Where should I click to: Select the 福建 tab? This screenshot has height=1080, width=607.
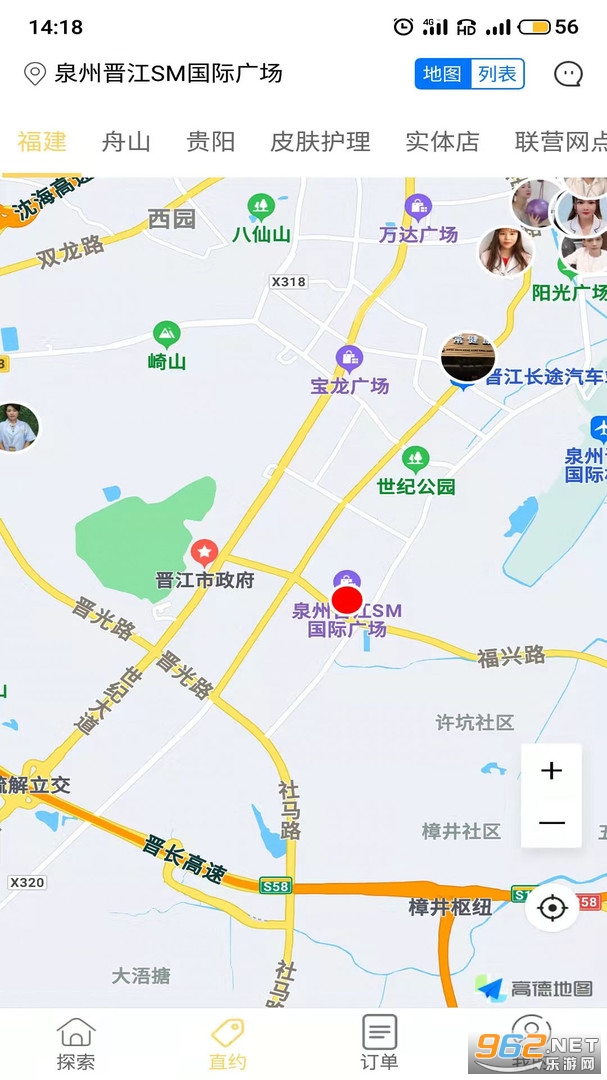pos(42,141)
